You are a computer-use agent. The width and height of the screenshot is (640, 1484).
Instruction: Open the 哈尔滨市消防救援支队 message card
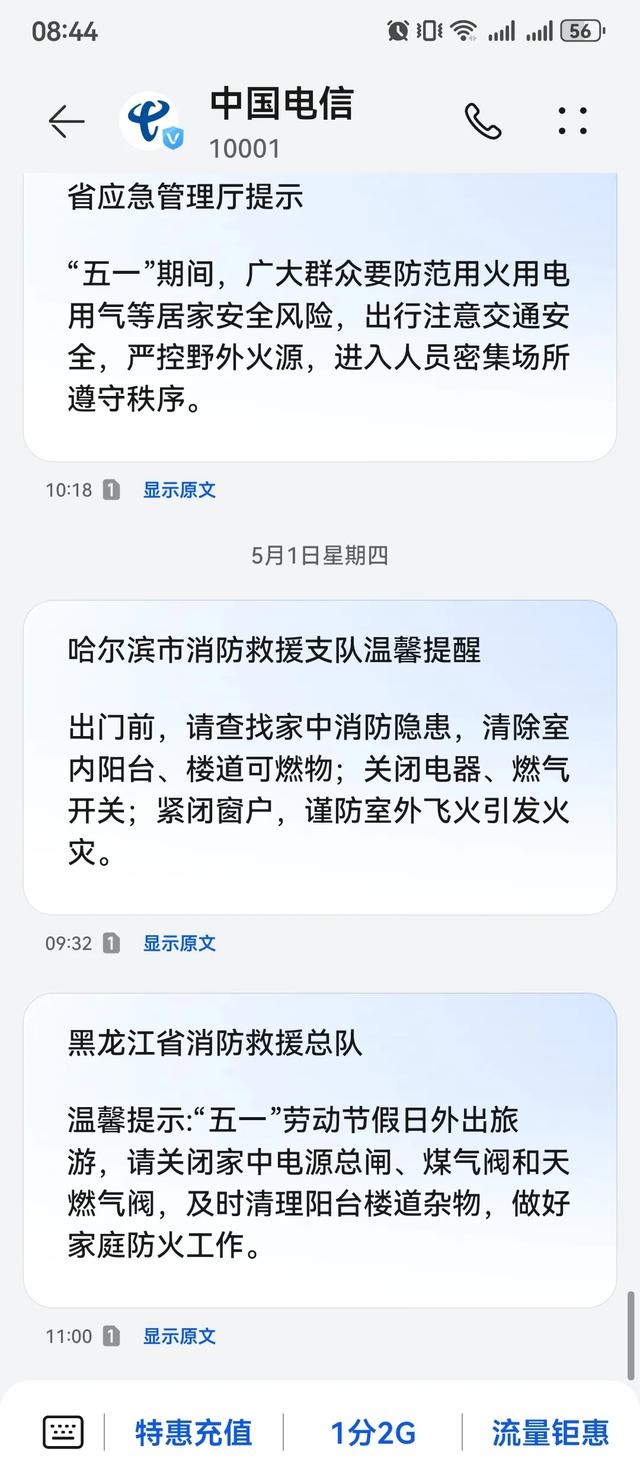[320, 757]
